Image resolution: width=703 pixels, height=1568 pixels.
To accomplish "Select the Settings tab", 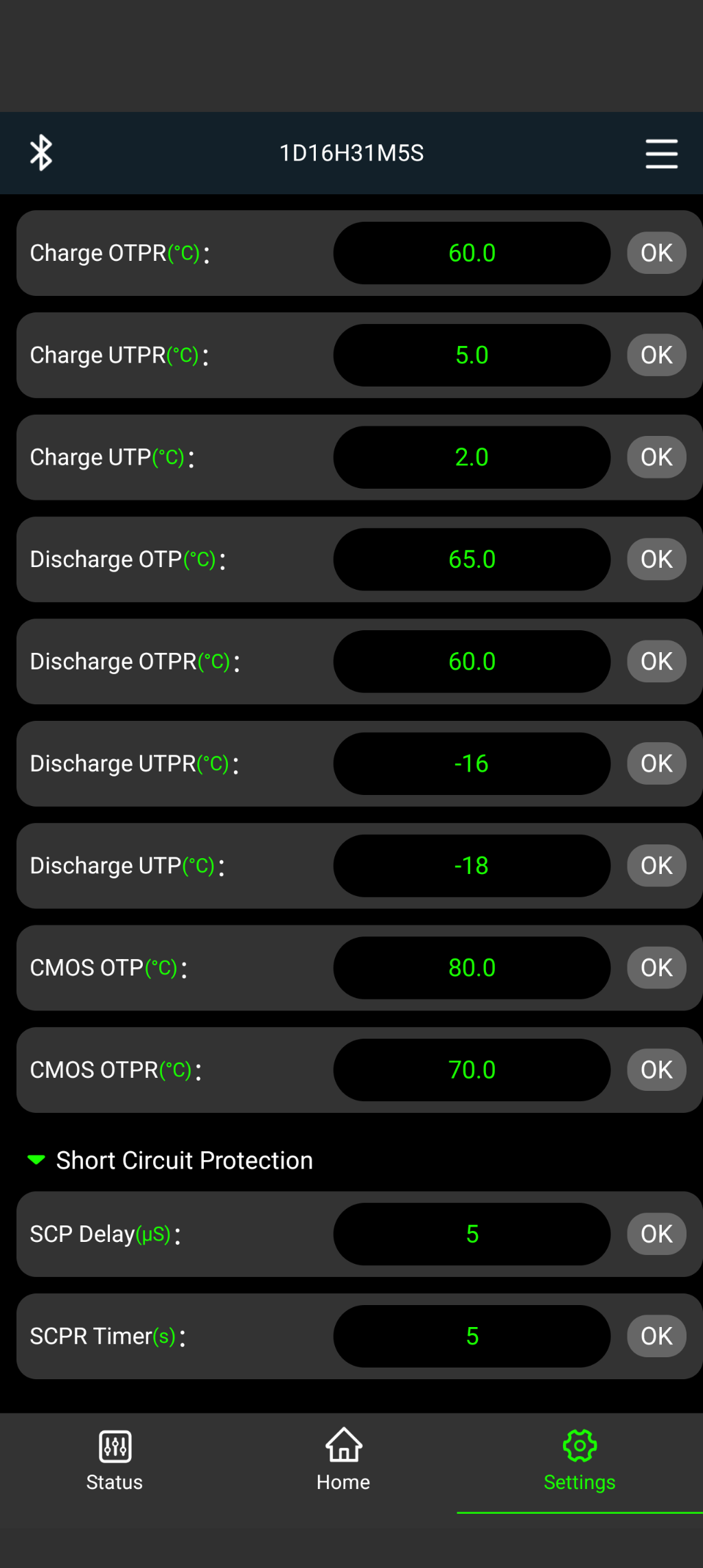I will click(579, 1460).
